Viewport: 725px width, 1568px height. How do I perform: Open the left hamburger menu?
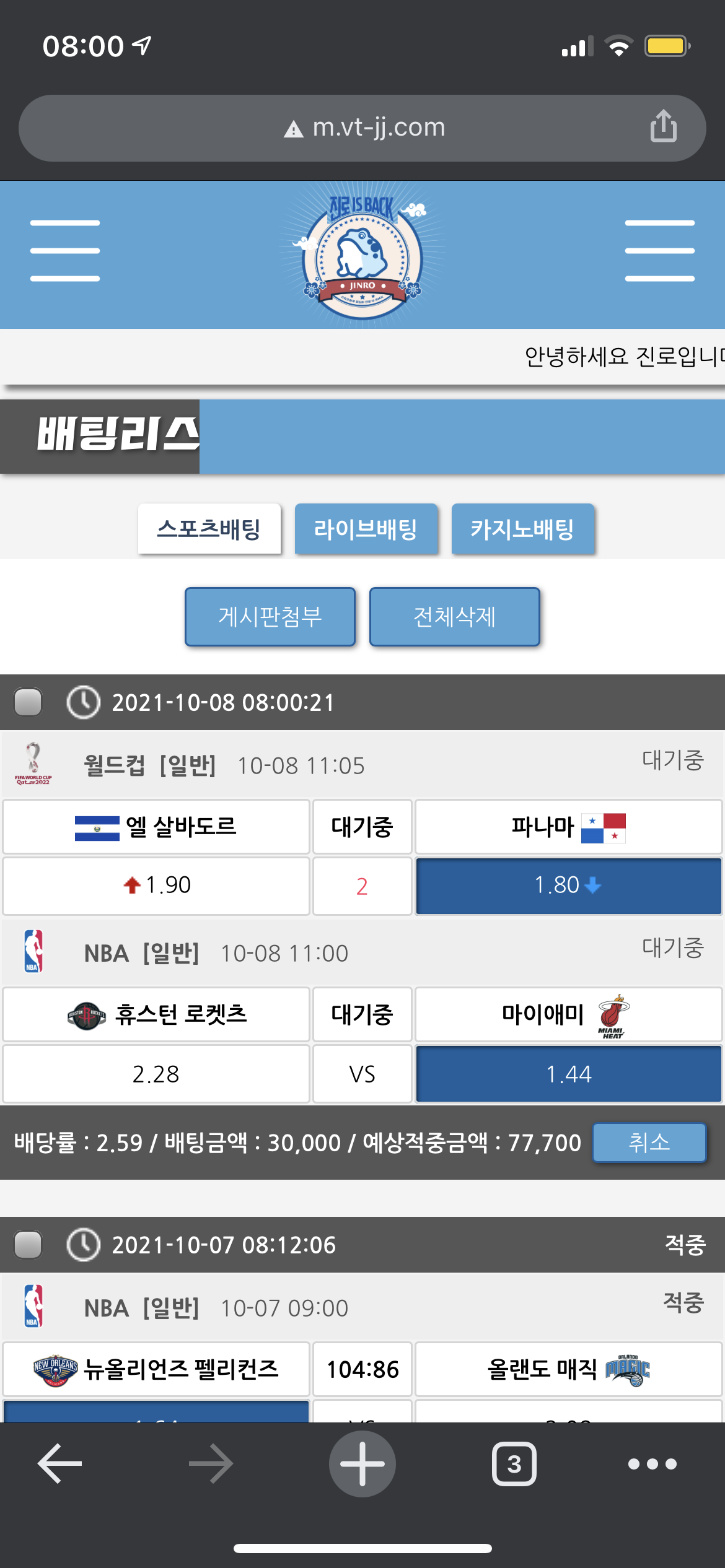[65, 251]
